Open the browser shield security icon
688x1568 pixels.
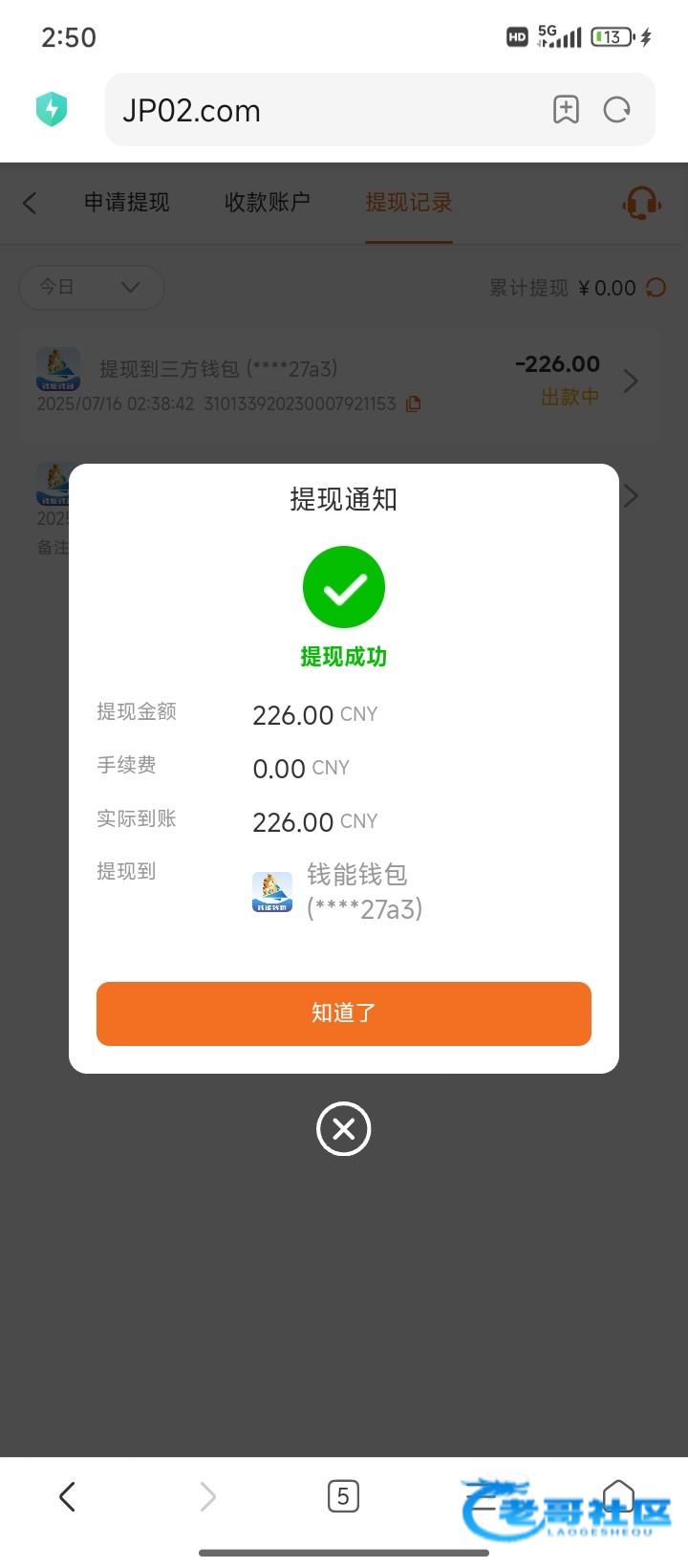click(x=52, y=110)
